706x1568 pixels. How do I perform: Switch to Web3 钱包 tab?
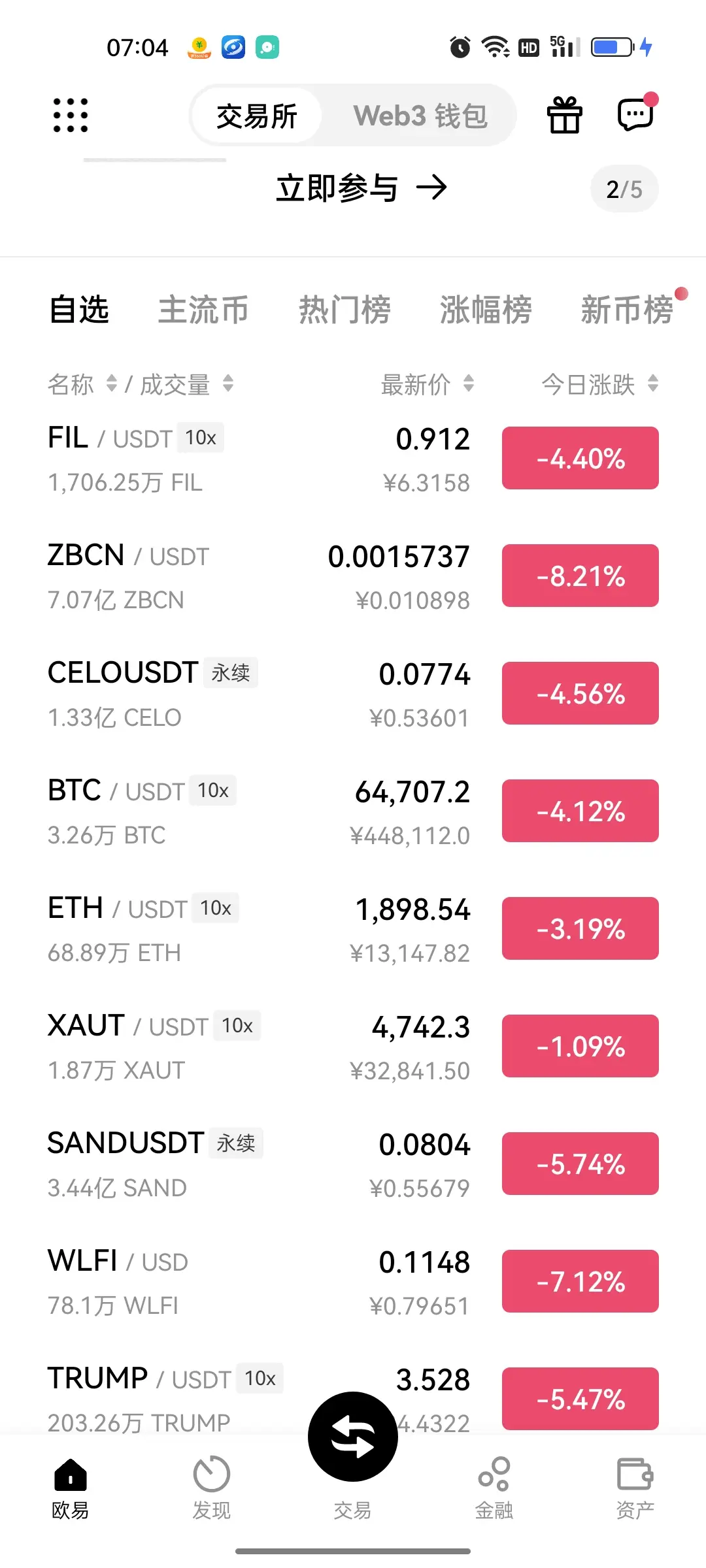[420, 116]
